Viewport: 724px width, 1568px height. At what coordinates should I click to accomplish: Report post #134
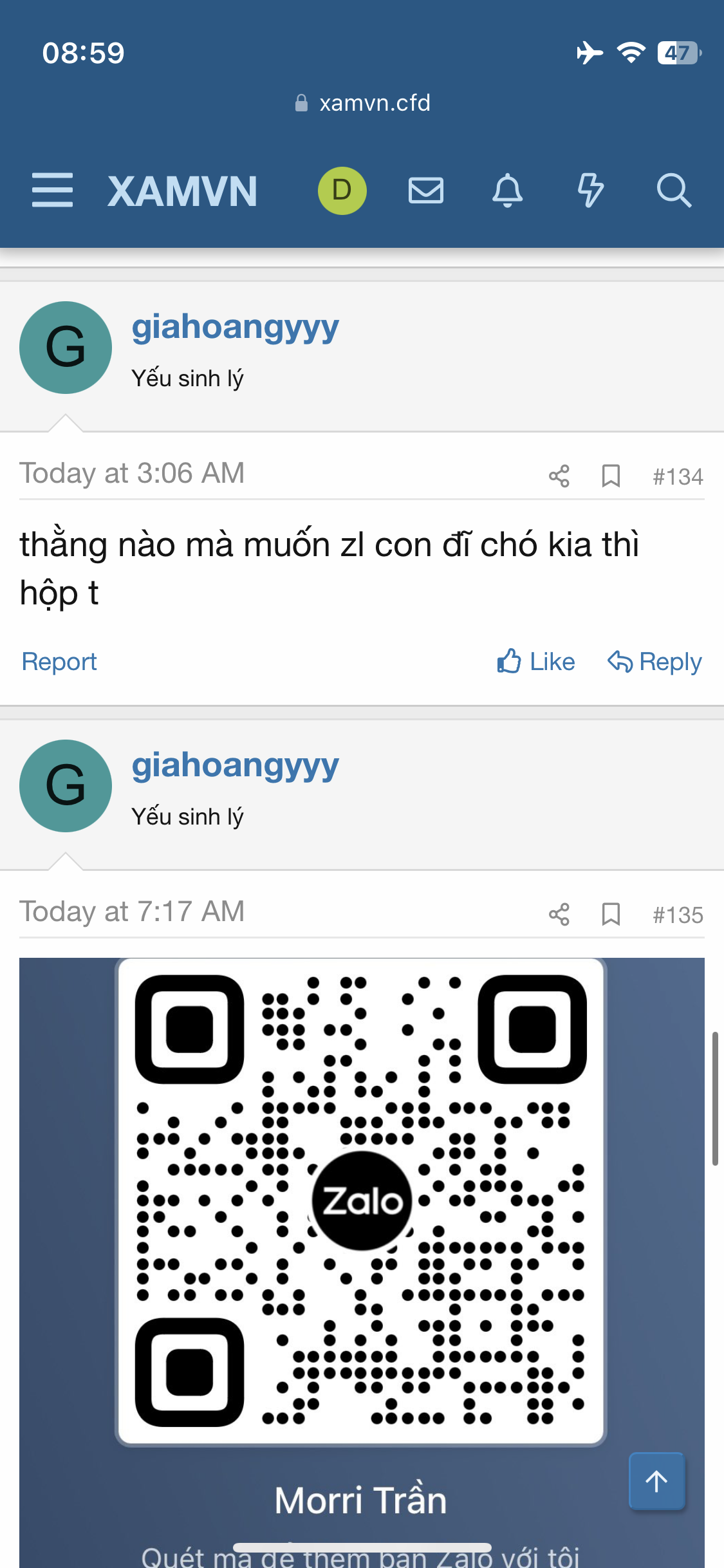[59, 661]
